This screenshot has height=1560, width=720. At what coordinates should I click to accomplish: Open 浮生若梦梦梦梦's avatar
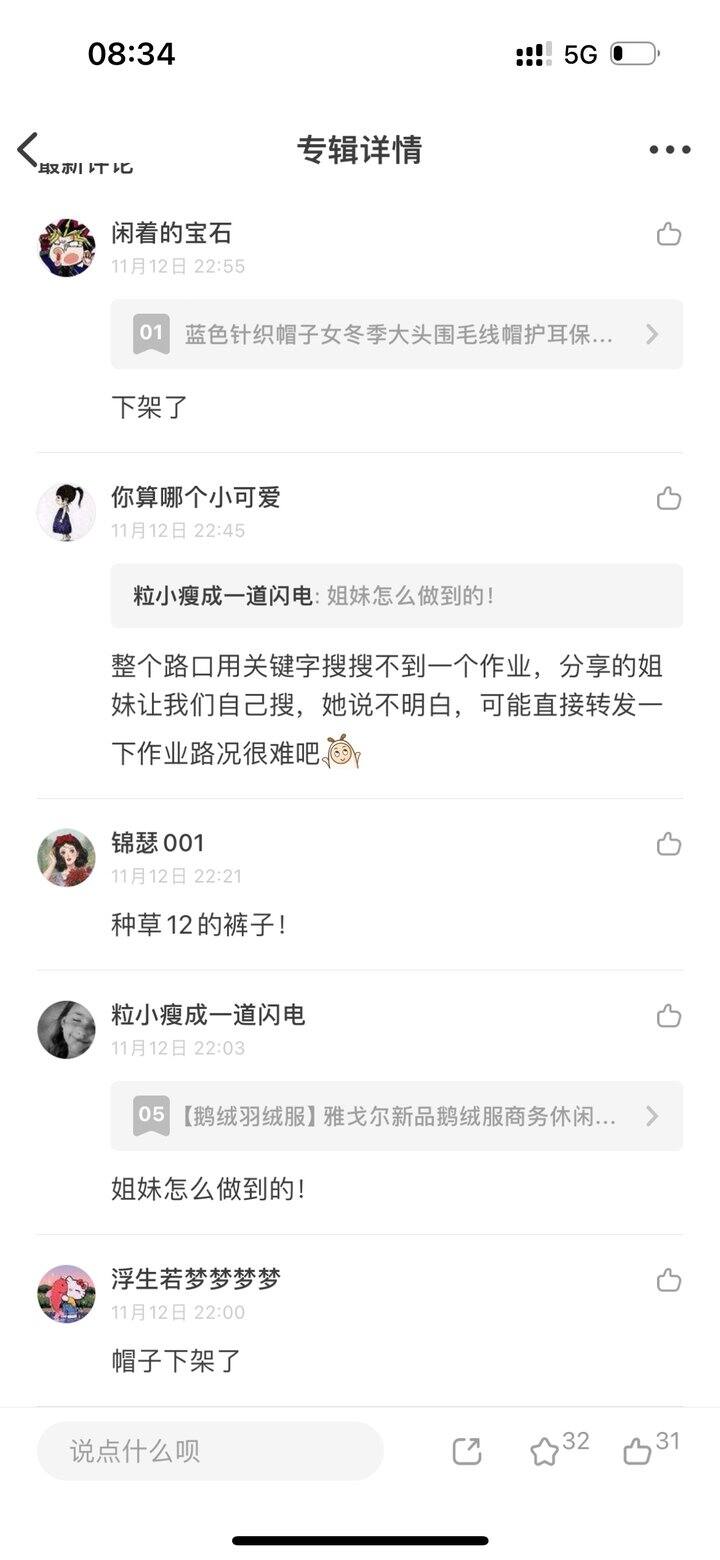[67, 1294]
